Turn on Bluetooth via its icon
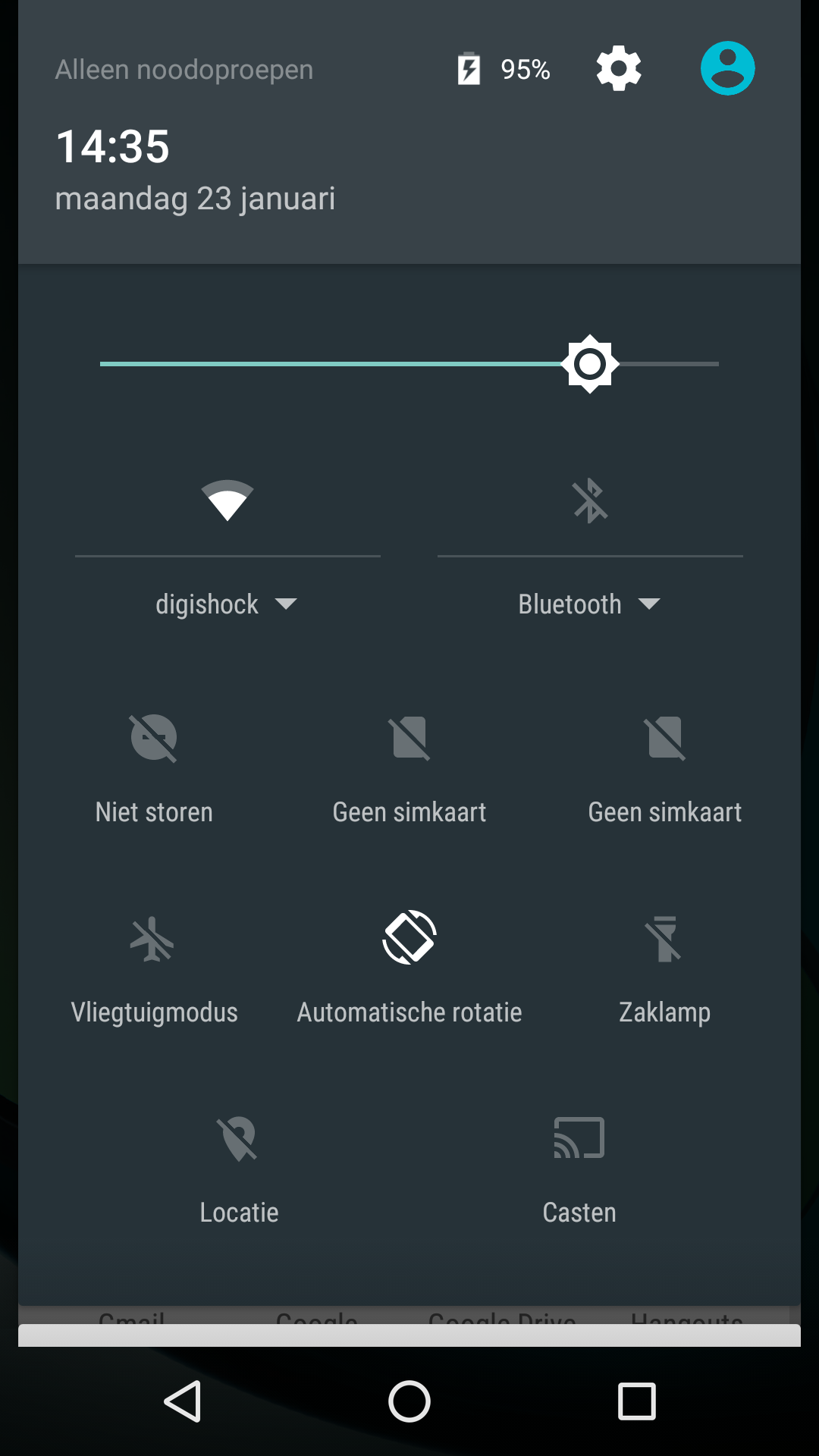 tap(590, 500)
